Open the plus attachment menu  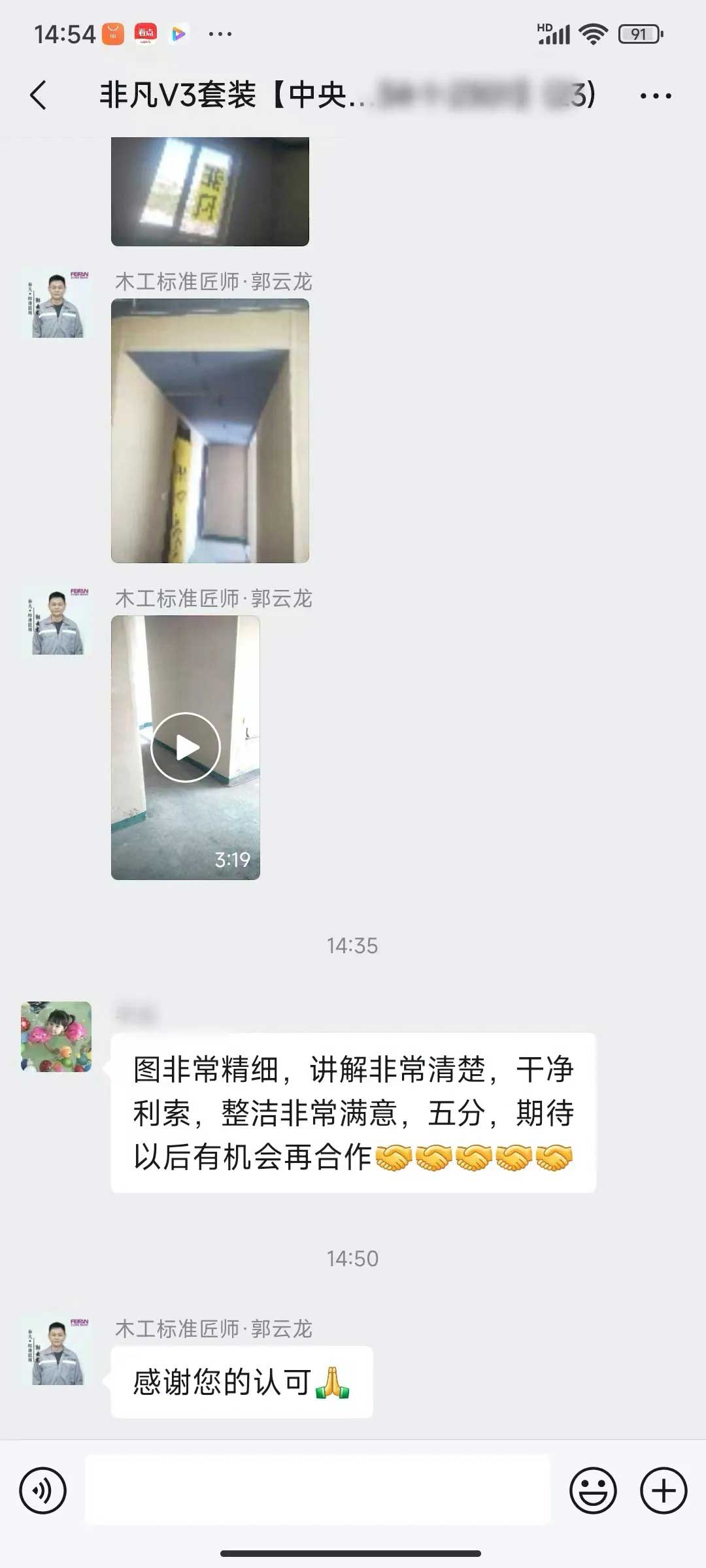click(x=663, y=1490)
